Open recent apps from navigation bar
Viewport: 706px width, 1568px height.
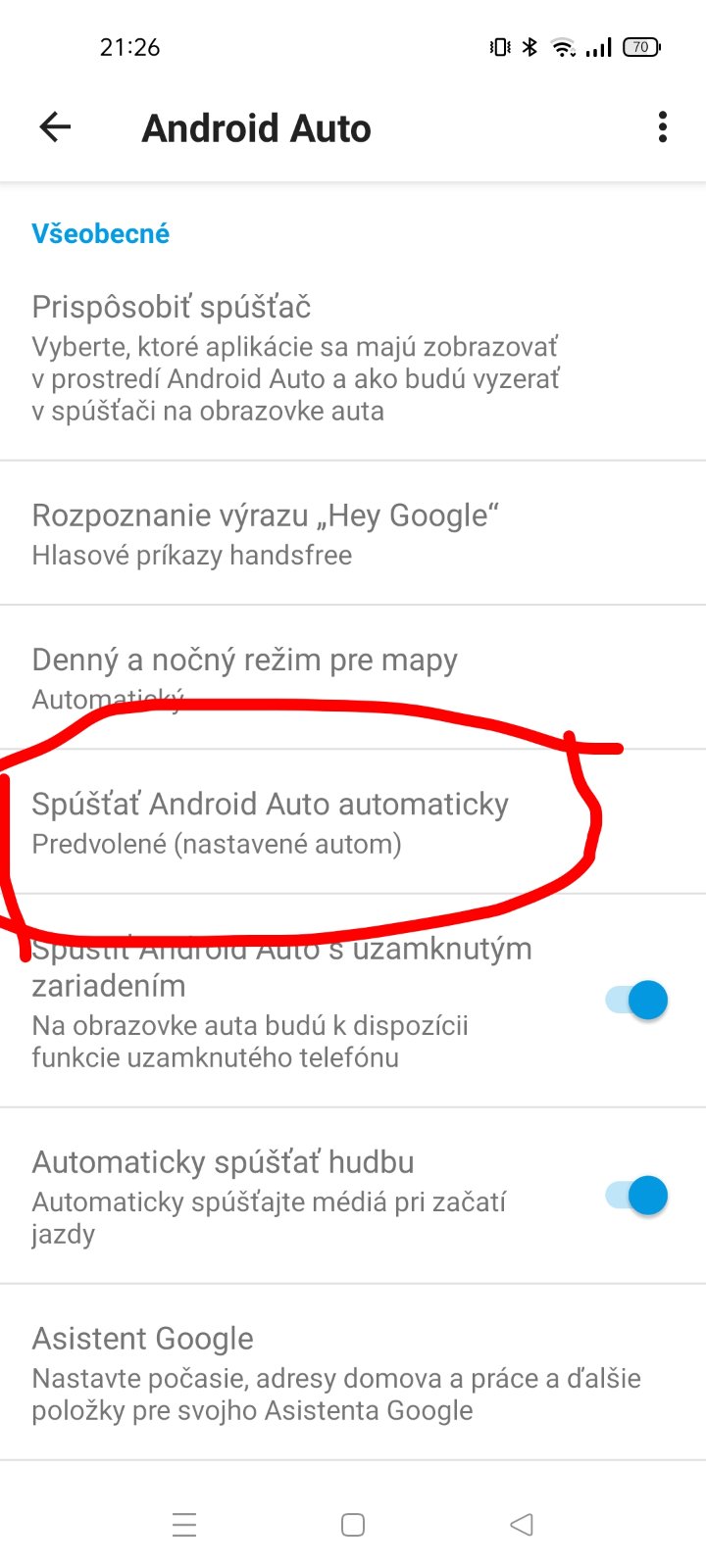coord(184,1525)
